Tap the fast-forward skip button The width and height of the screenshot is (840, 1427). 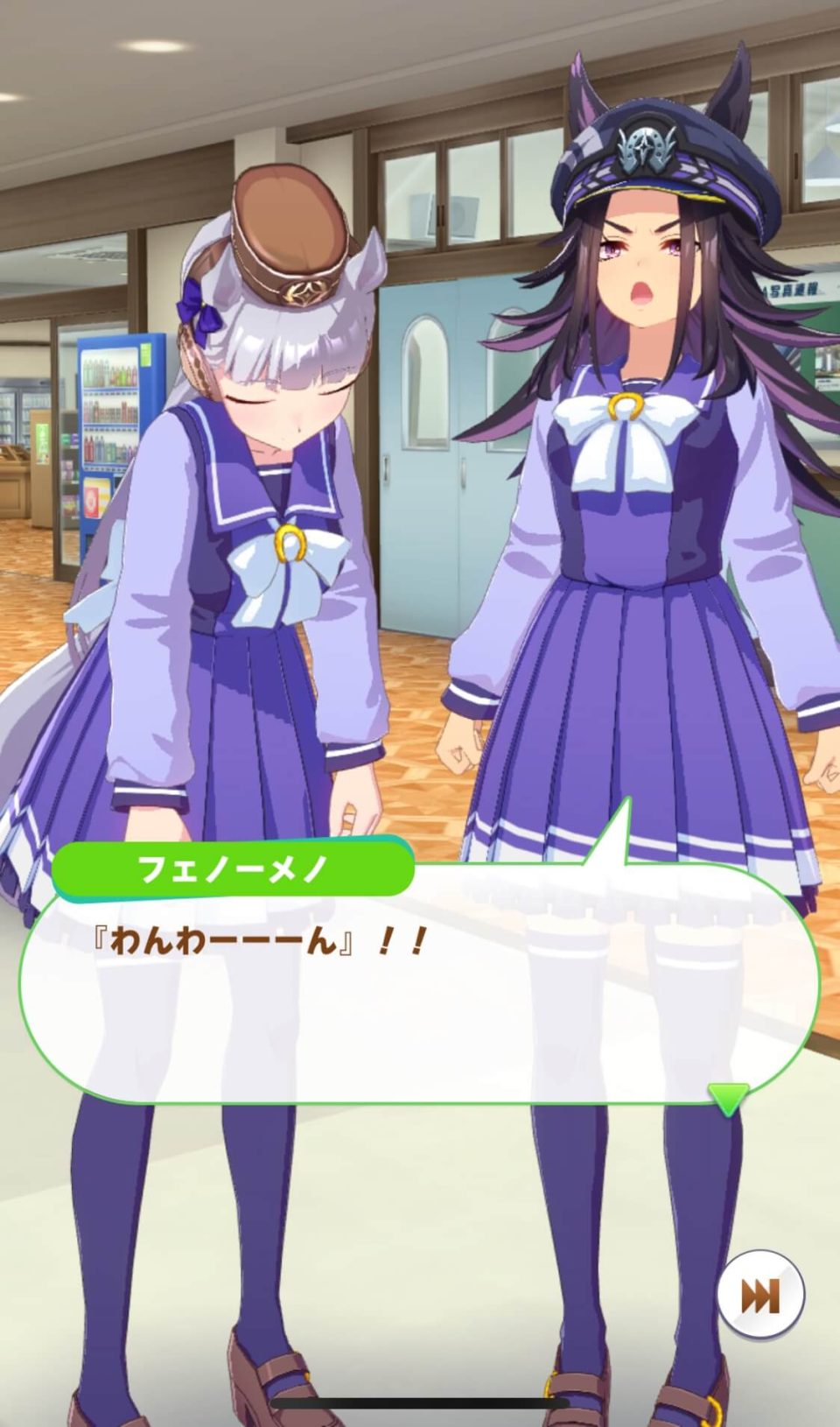point(759,1295)
